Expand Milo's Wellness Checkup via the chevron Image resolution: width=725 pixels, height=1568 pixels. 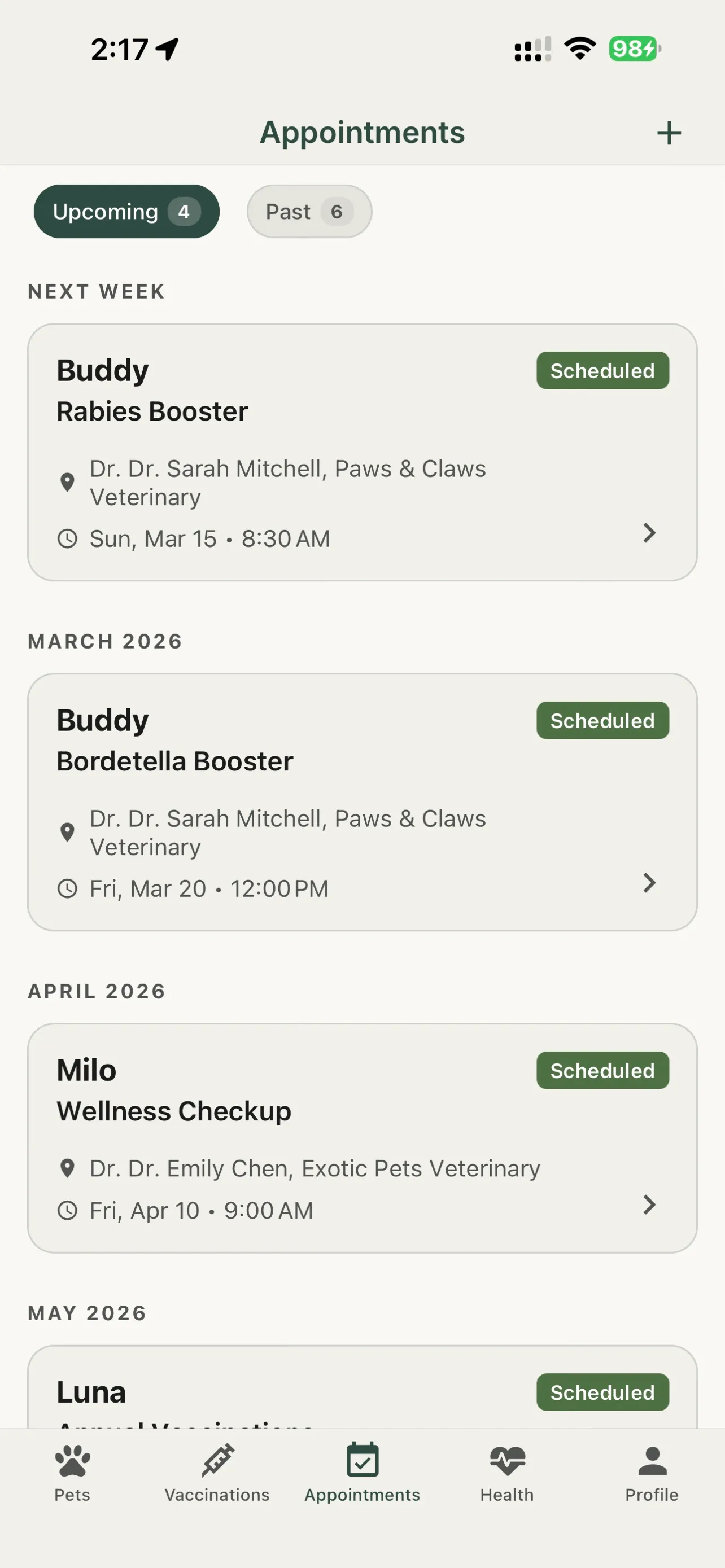[650, 1205]
